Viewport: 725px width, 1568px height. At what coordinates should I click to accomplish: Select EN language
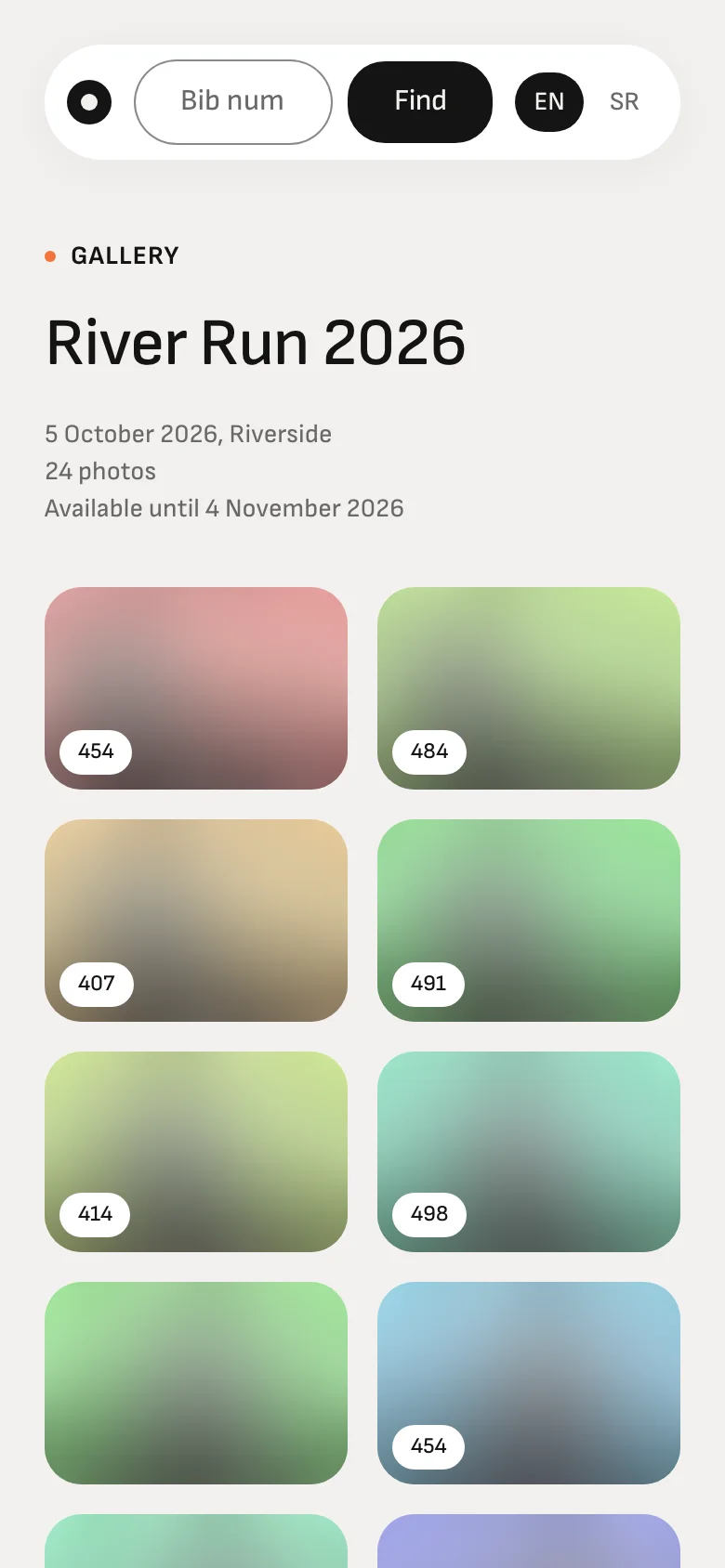[549, 102]
